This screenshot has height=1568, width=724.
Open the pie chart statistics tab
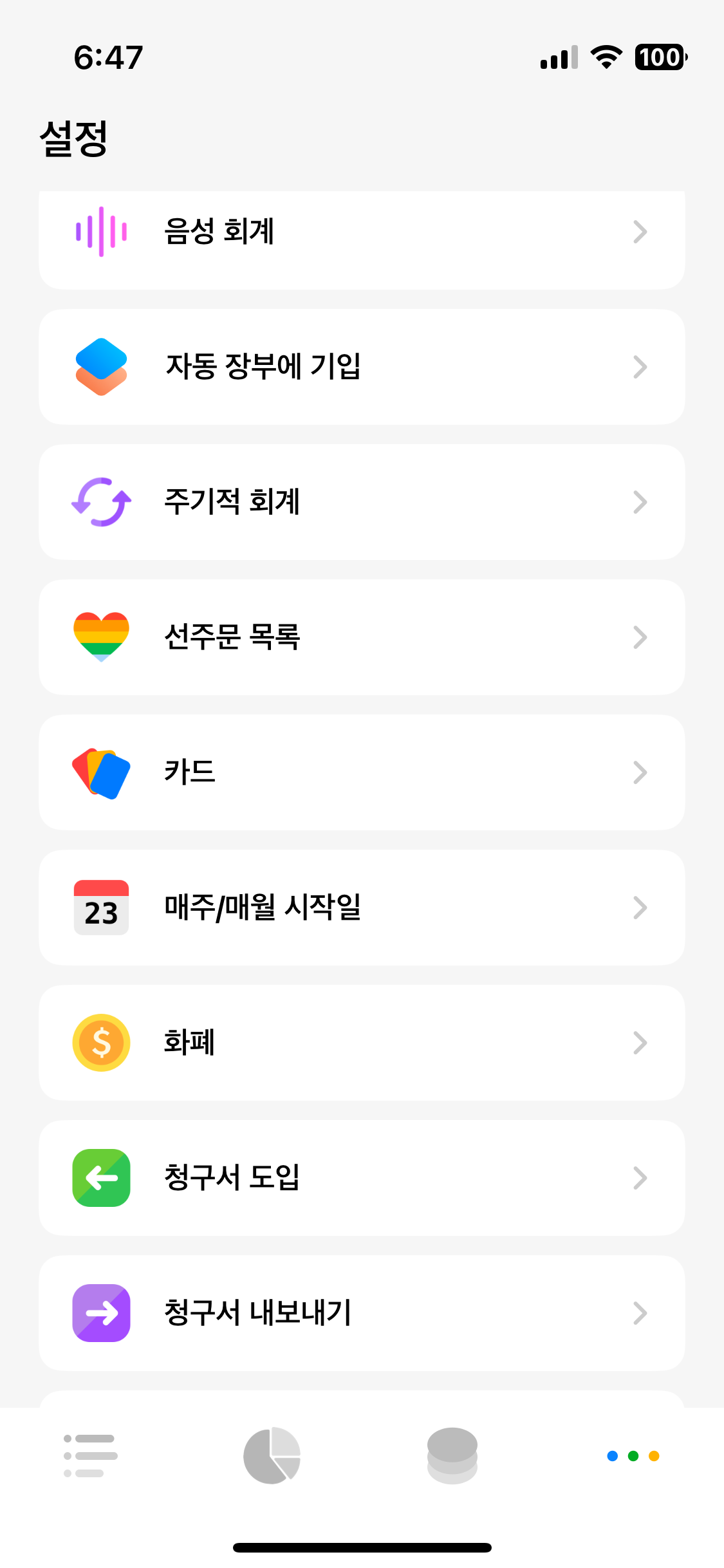click(271, 1456)
